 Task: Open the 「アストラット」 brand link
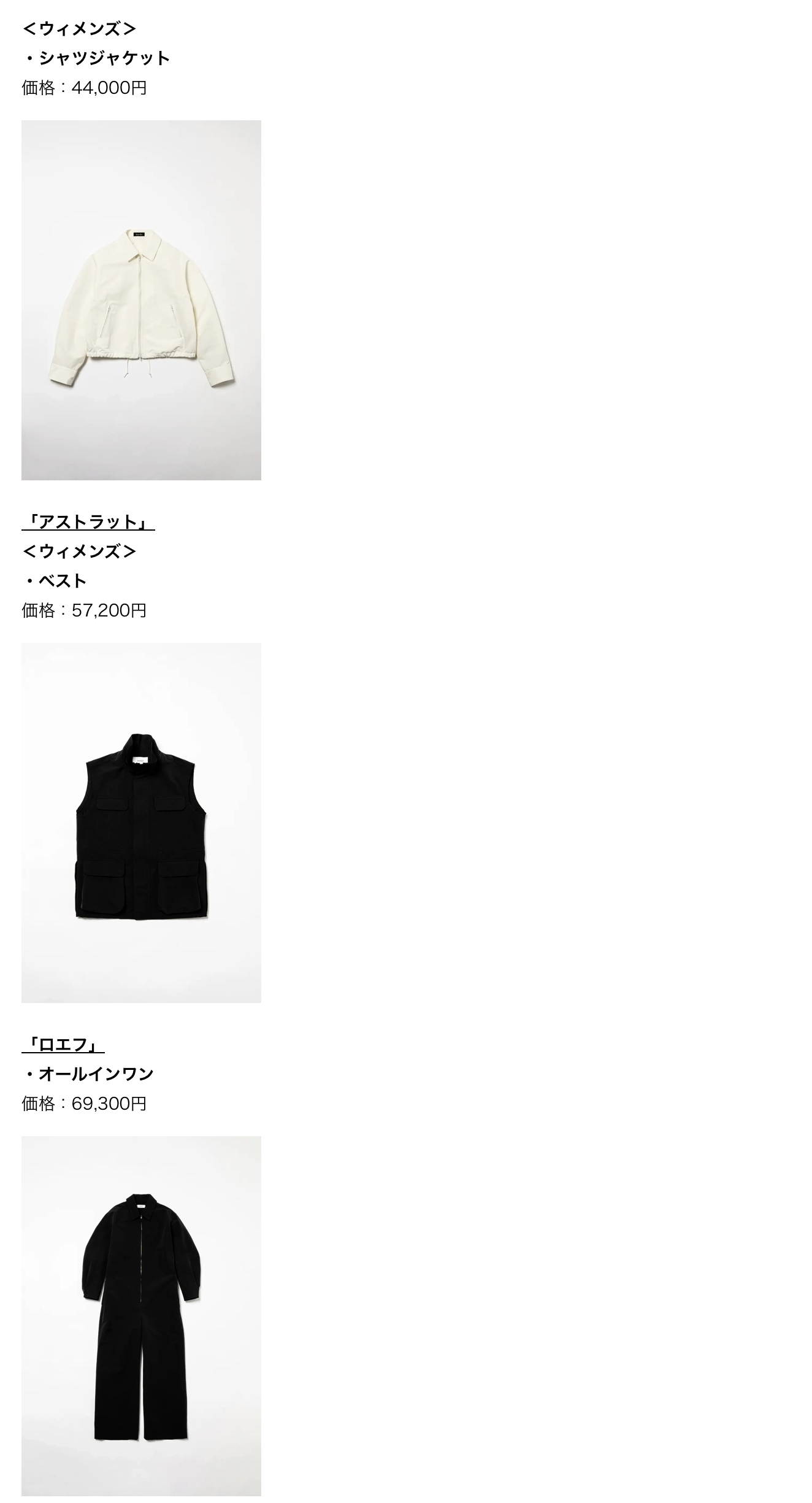point(88,522)
